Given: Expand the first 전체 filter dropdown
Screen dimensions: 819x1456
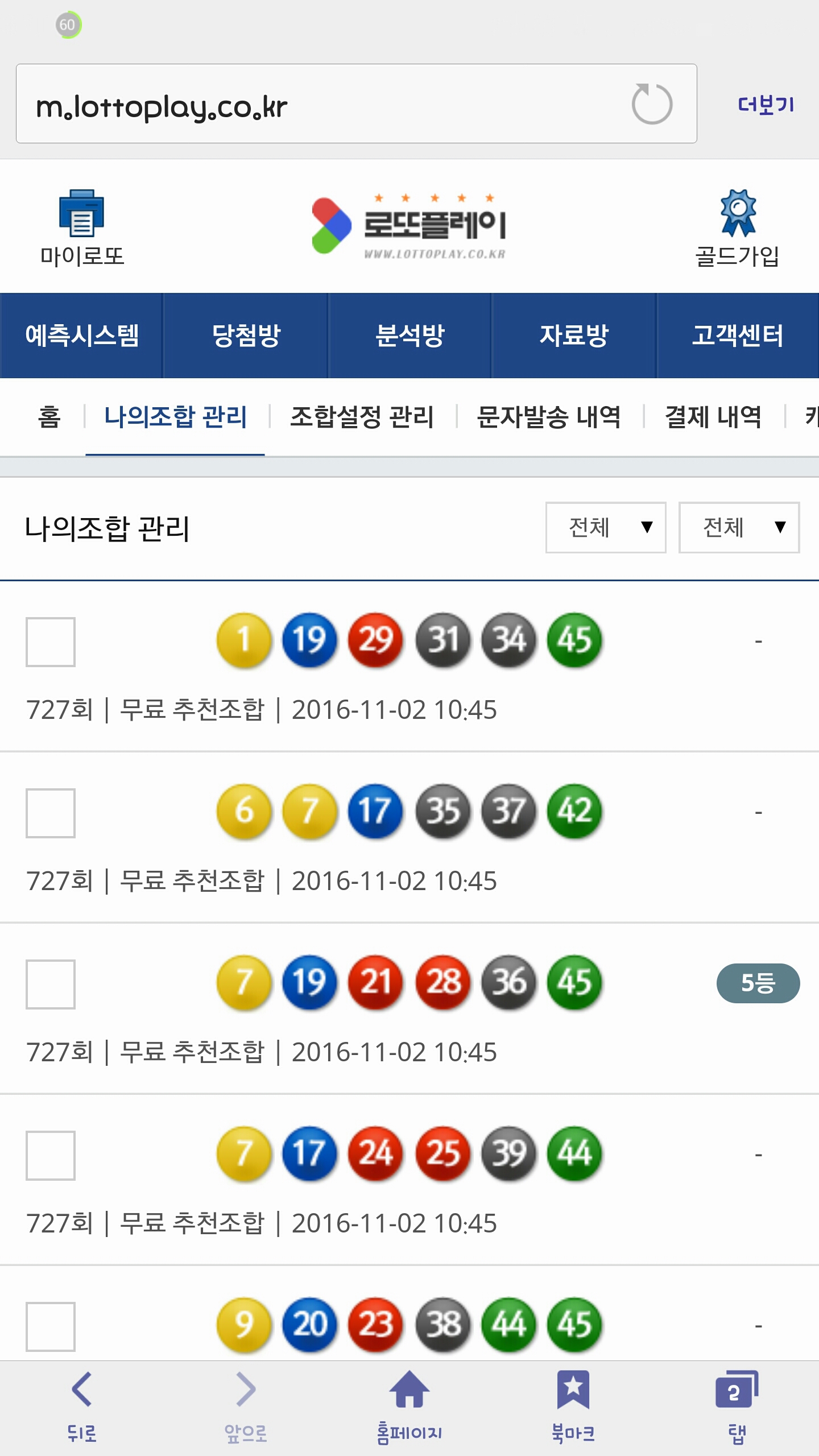Looking at the screenshot, I should click(x=606, y=527).
